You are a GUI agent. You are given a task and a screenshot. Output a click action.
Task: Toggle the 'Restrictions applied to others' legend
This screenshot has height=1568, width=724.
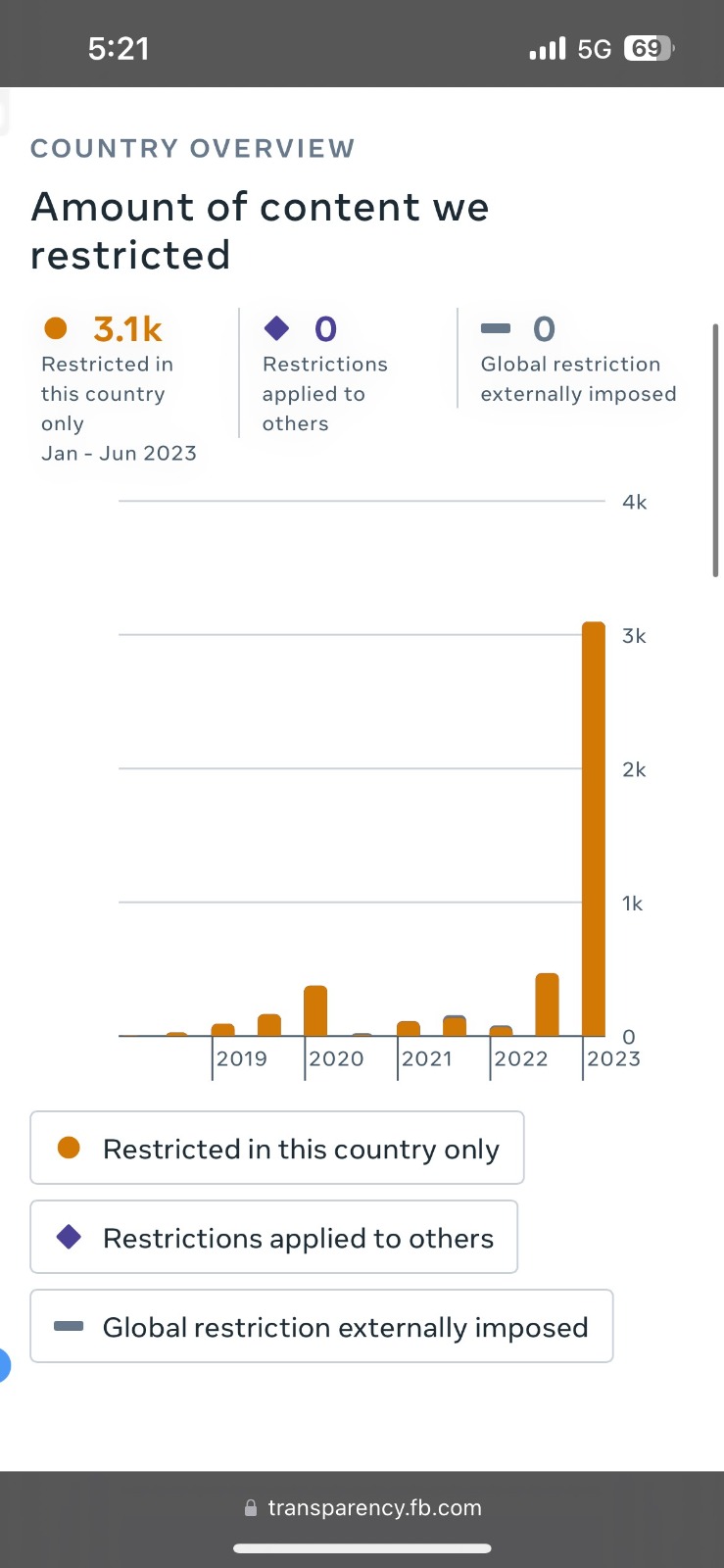[x=274, y=1237]
